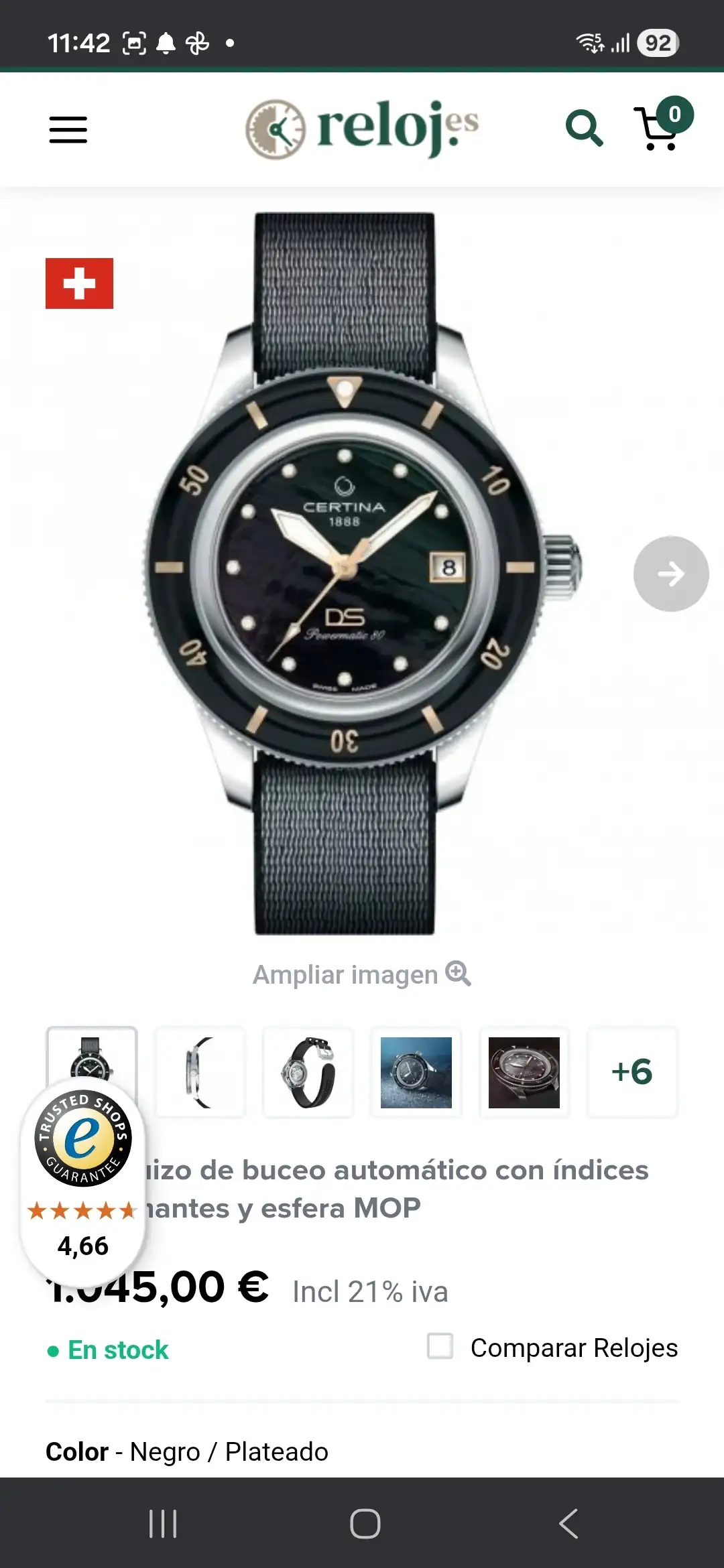Tap Ampliar imagen to enlarge photo
The width and height of the screenshot is (724, 1568).
(x=362, y=974)
